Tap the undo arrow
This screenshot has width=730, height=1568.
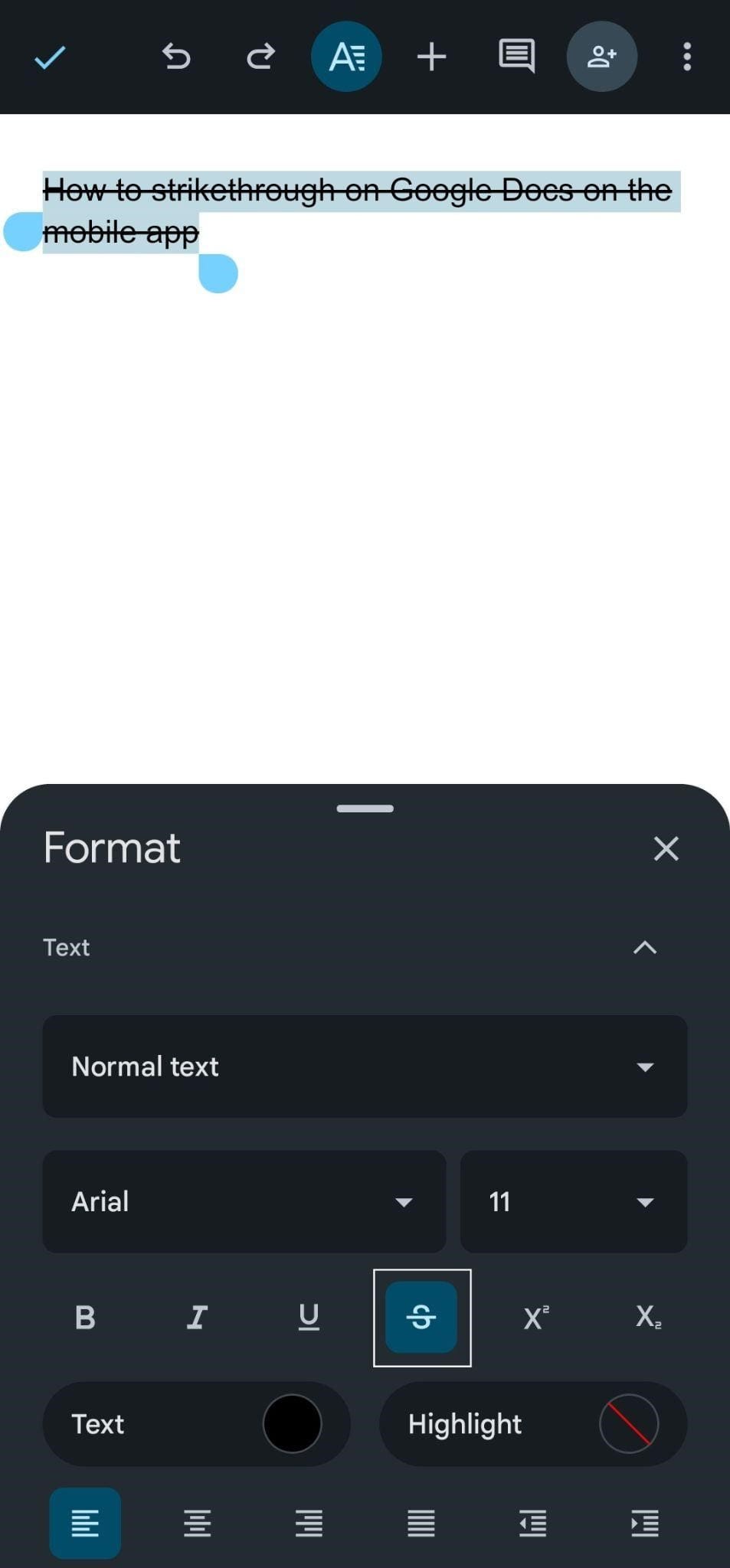tap(175, 56)
